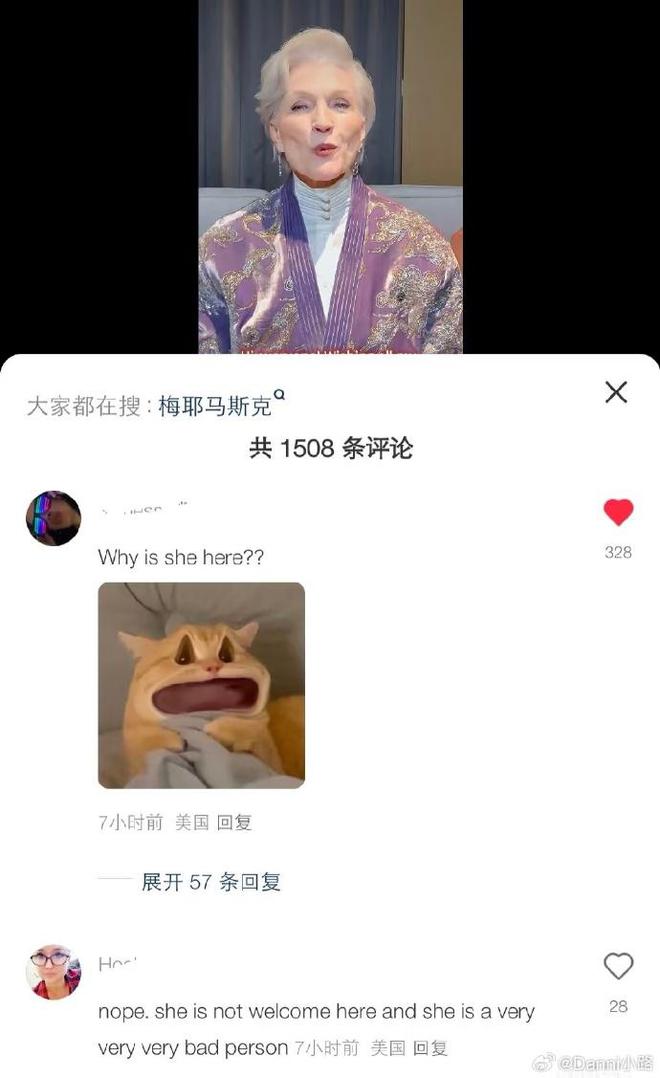Like the "Why is she here??" comment
The width and height of the screenshot is (660, 1078).
618,513
